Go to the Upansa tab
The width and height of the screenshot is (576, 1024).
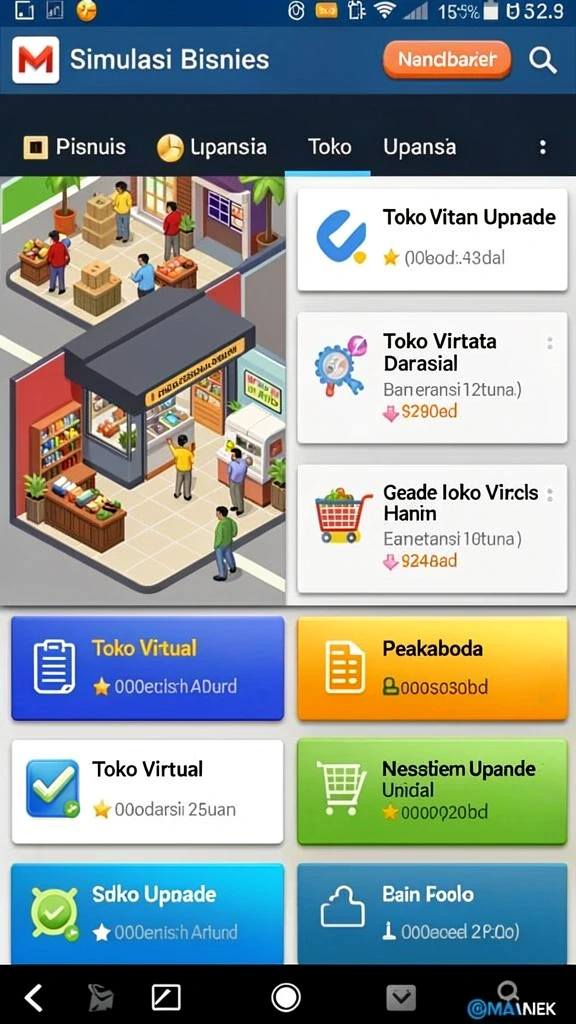419,147
